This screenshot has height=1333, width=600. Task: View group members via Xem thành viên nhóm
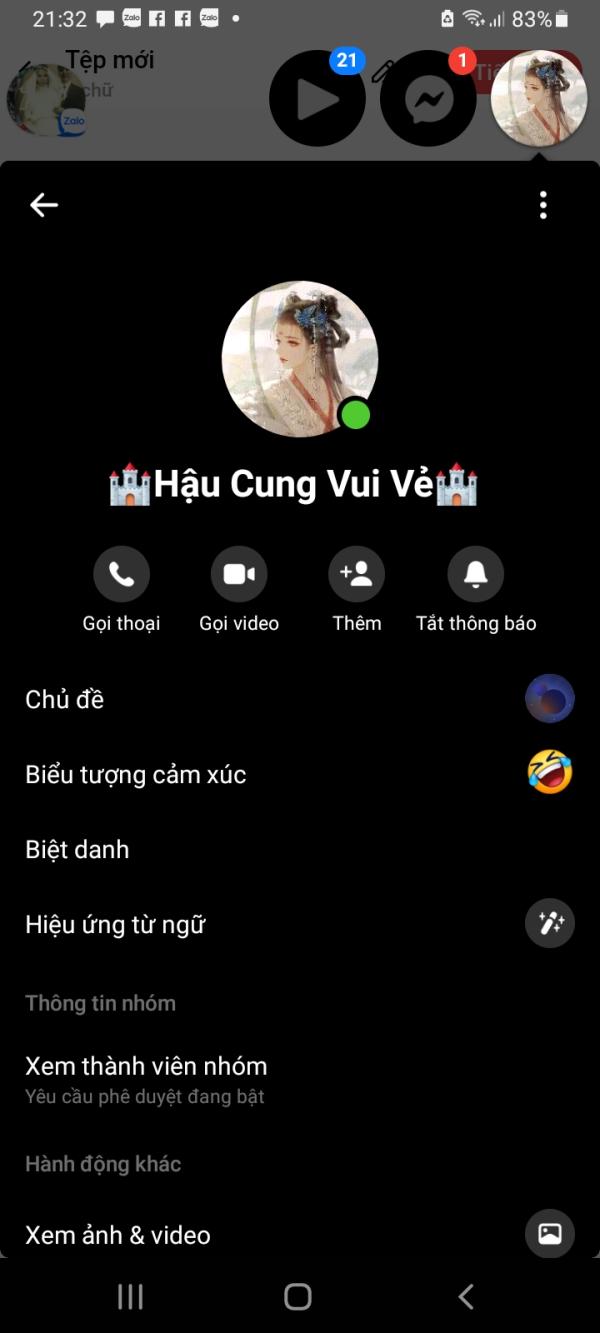coord(300,1079)
